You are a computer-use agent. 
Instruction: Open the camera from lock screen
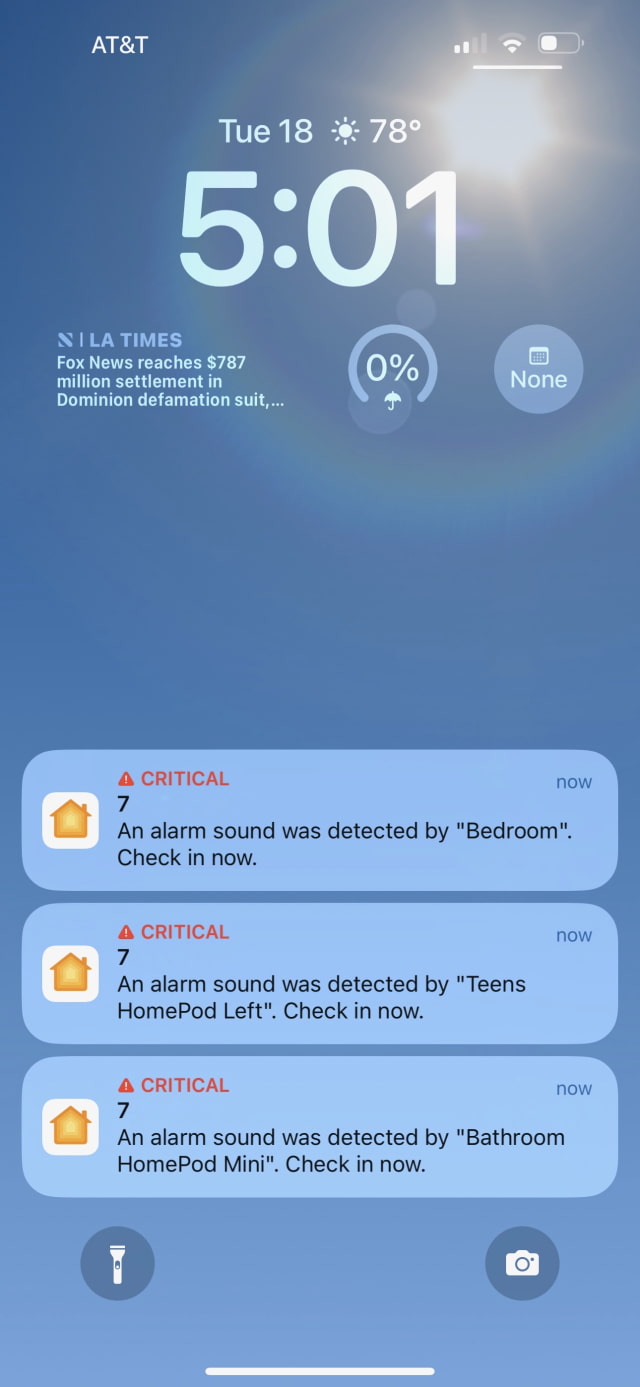(x=522, y=1263)
